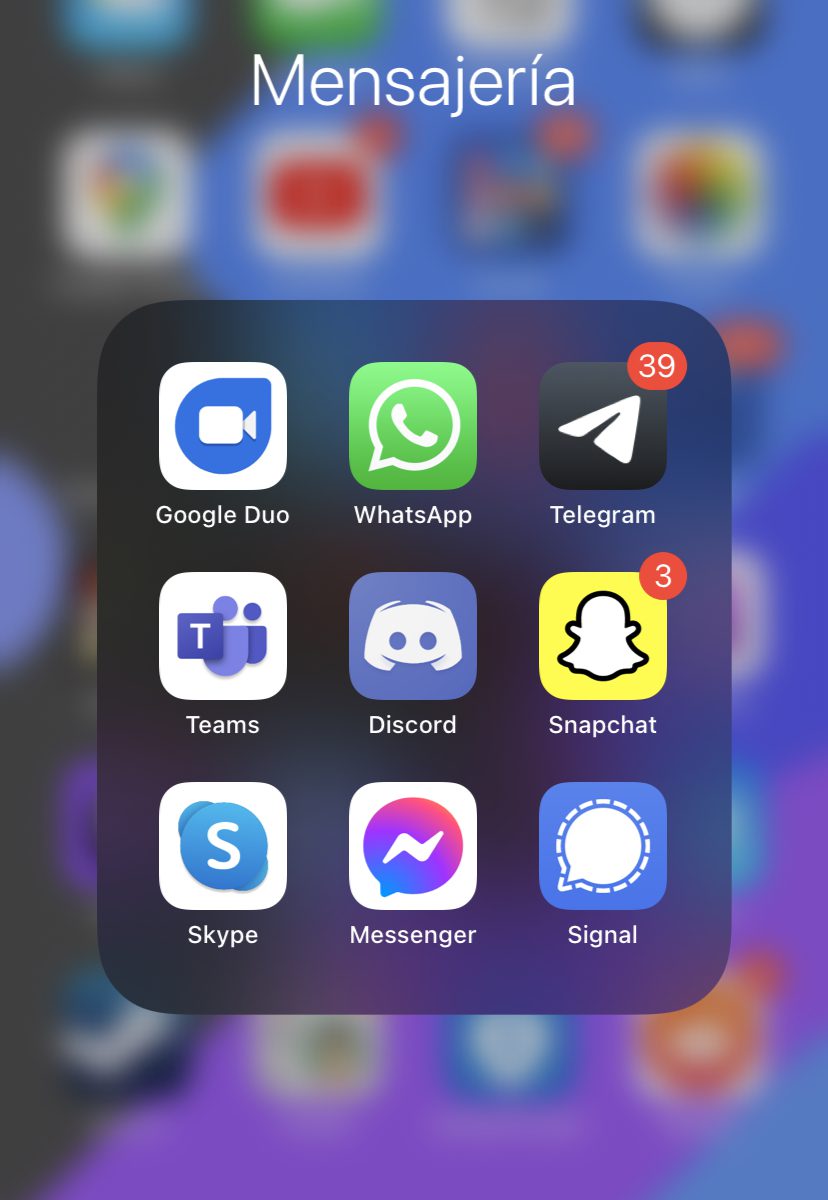Launch Snapchat with 3 notifications

[x=603, y=636]
